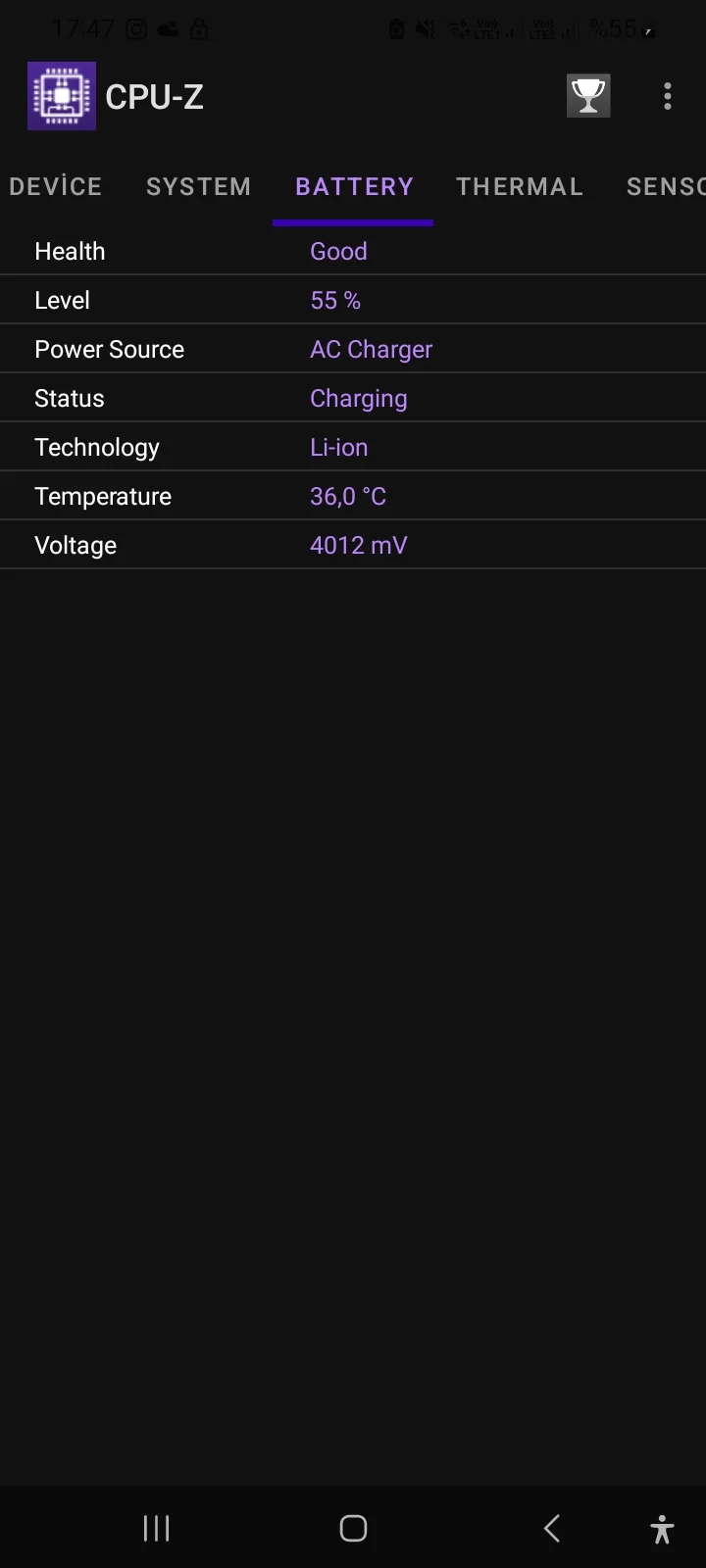706x1568 pixels.
Task: Open the three-dot overflow menu
Action: coord(668,96)
